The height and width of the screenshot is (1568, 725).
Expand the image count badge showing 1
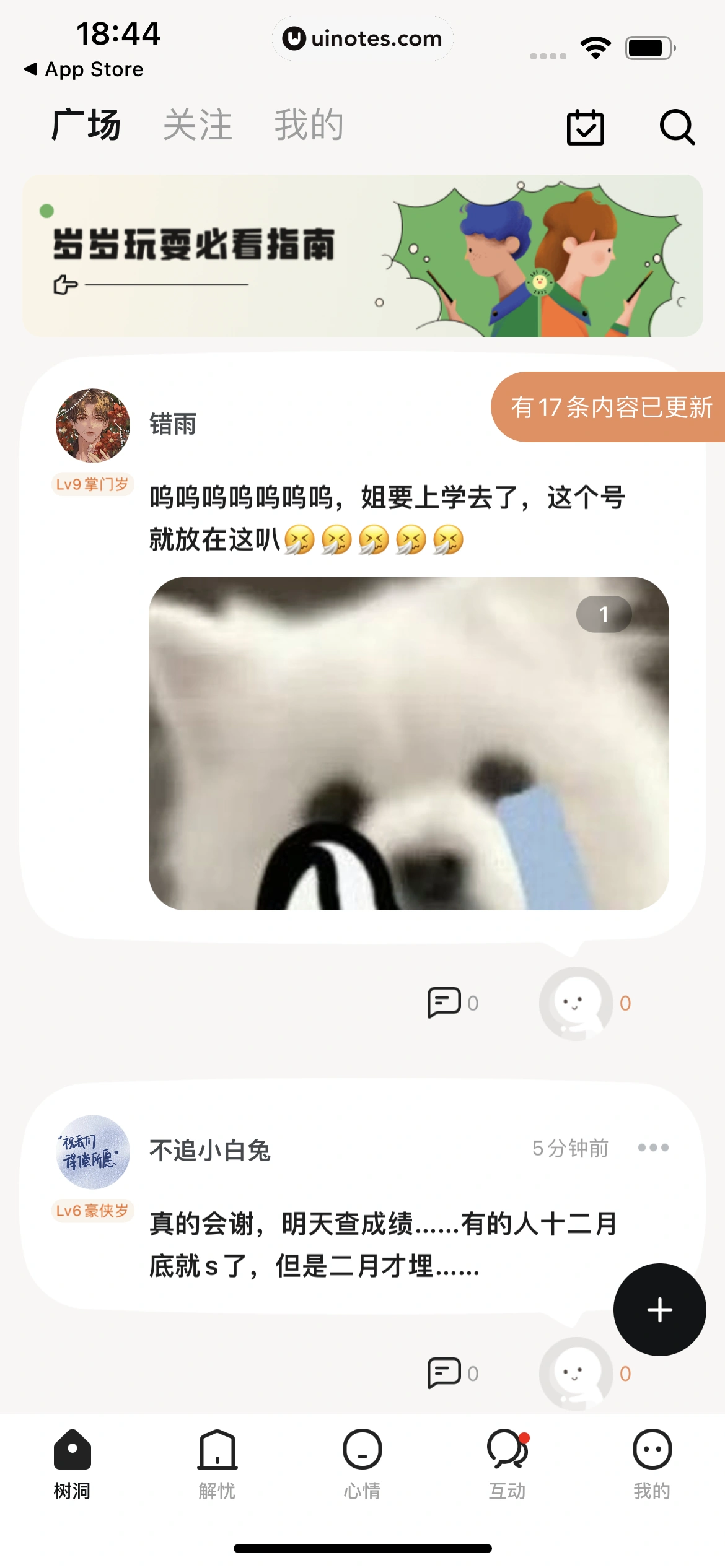point(605,614)
